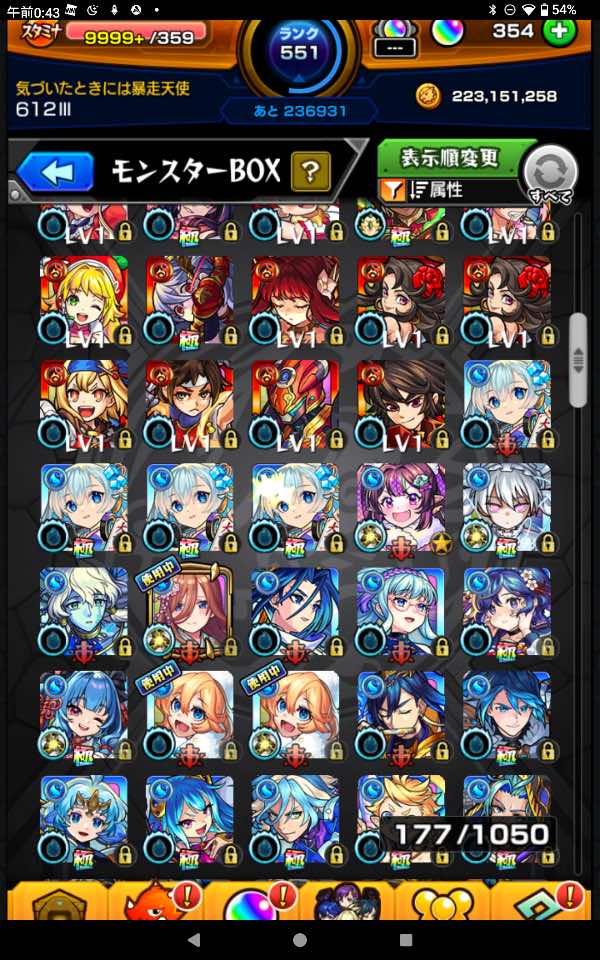Select the winking blonde girl monster
This screenshot has height=960, width=600.
click(84, 301)
